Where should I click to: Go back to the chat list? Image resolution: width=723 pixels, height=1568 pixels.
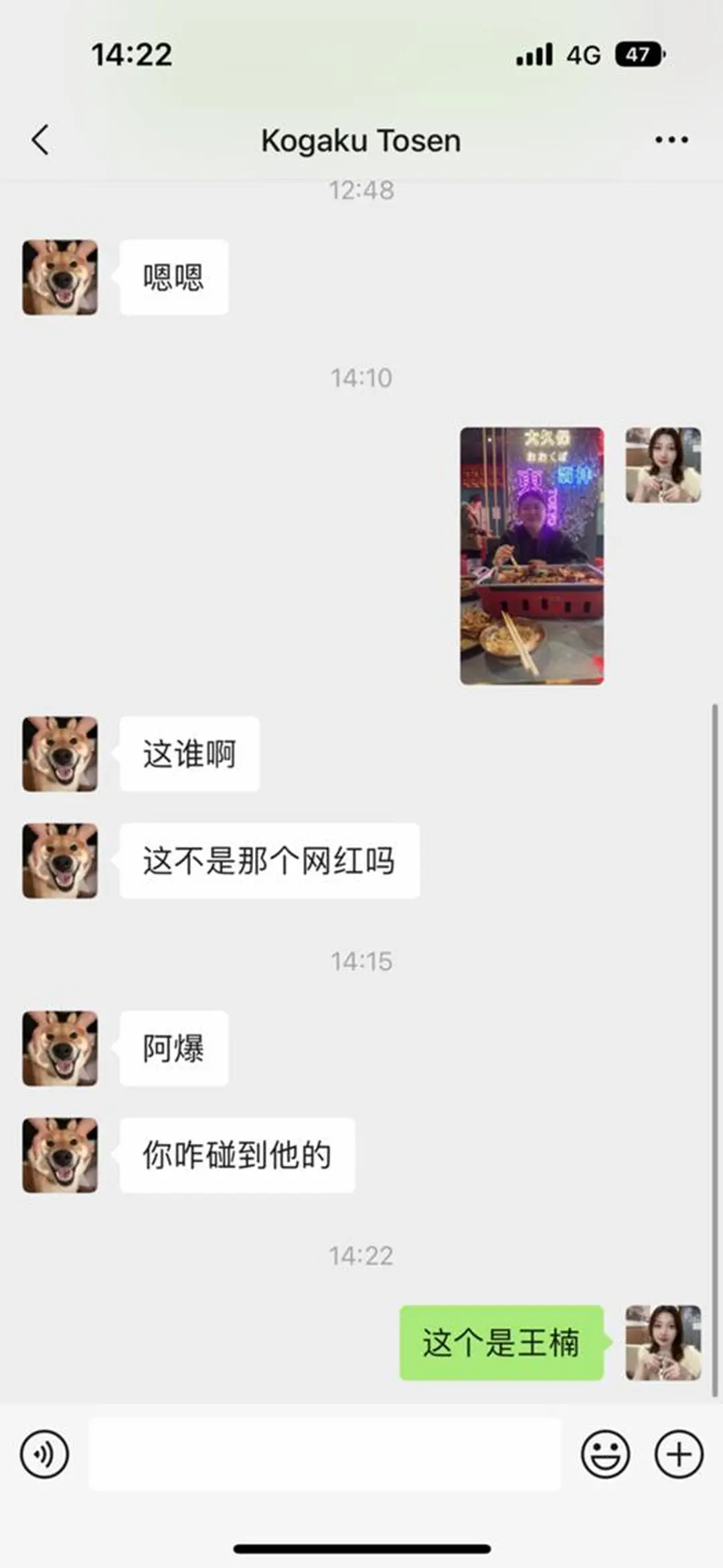click(x=40, y=140)
